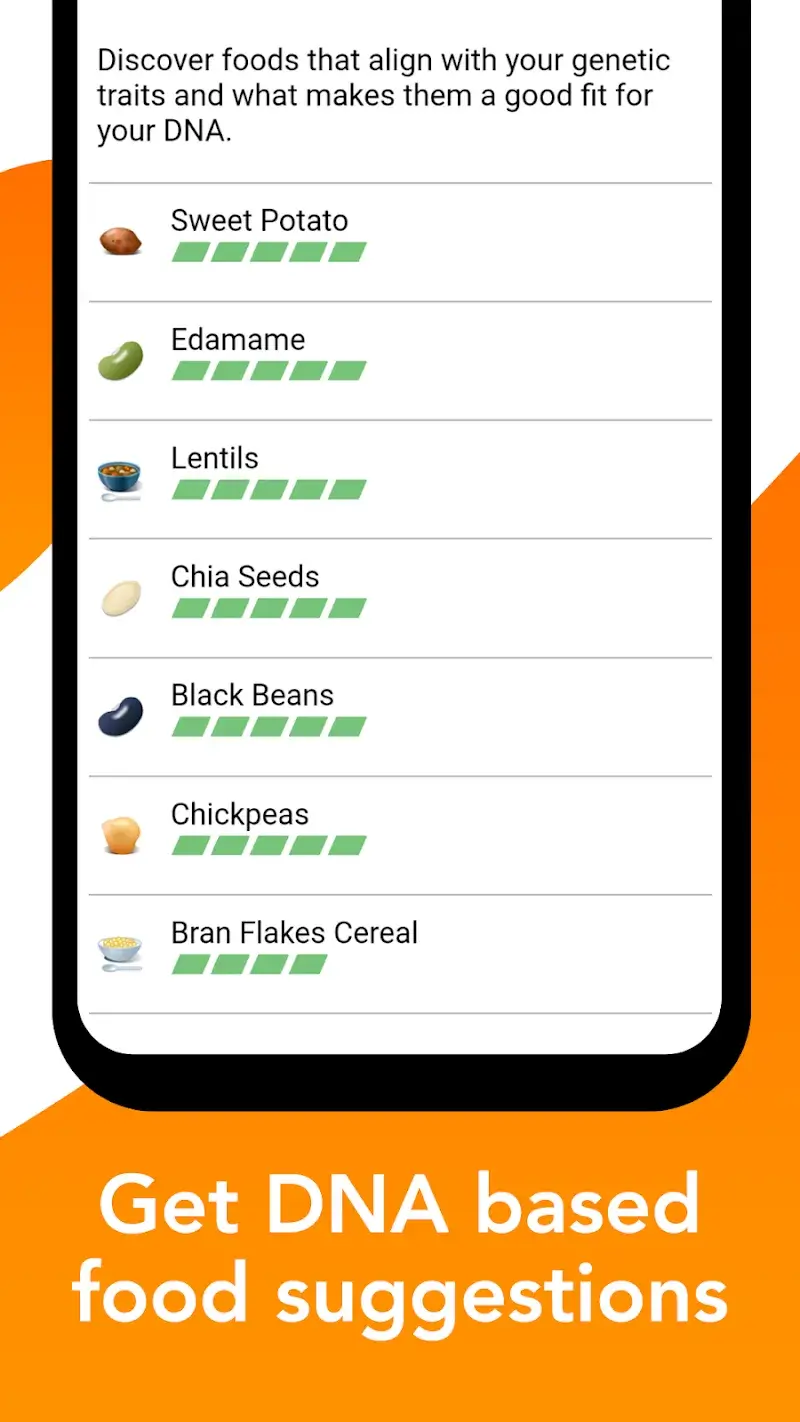Open the Chickpeas food suggestion
800x1422 pixels.
click(400, 834)
